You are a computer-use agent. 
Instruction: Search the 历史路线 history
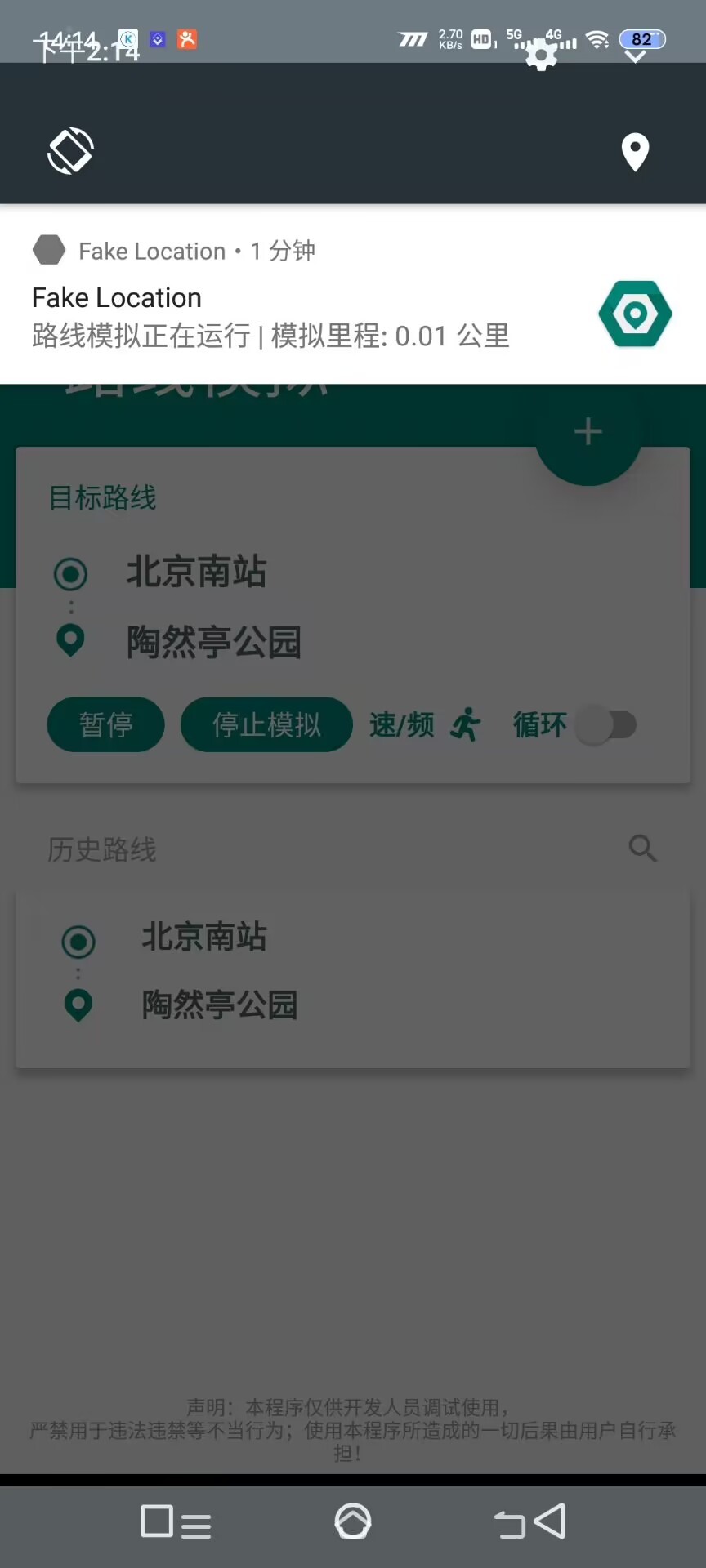642,849
